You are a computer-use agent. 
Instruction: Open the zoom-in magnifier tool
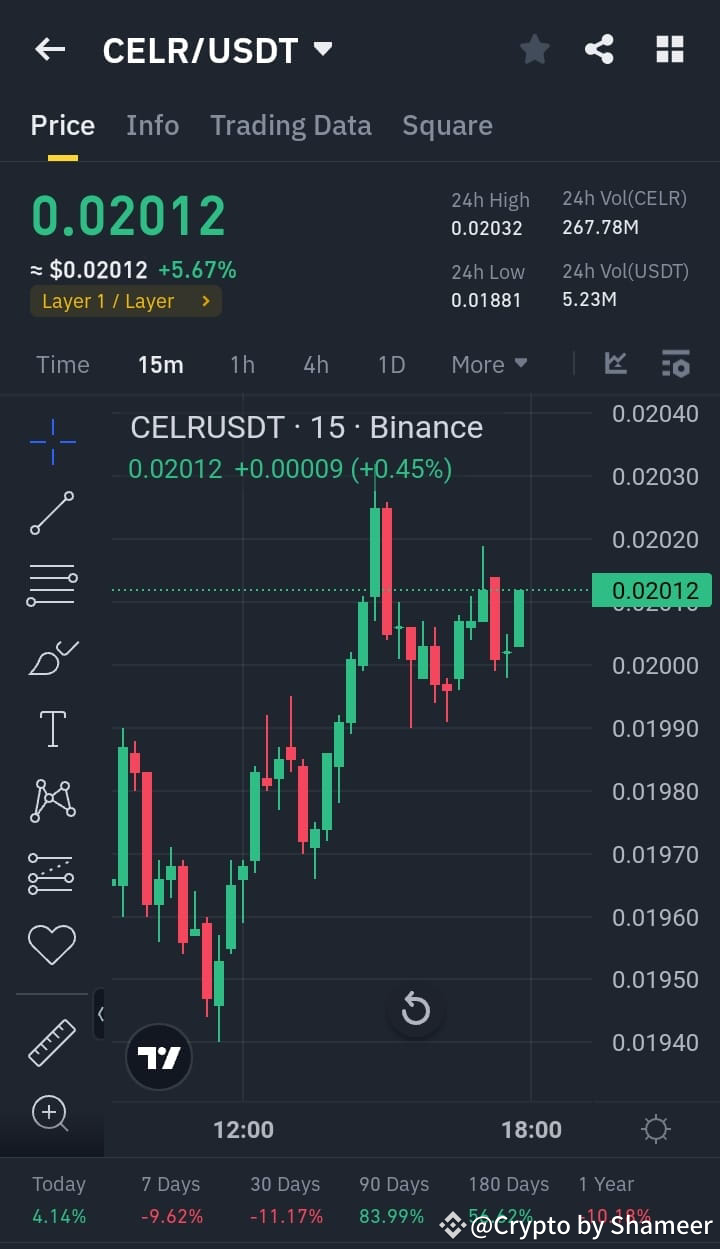[52, 1113]
